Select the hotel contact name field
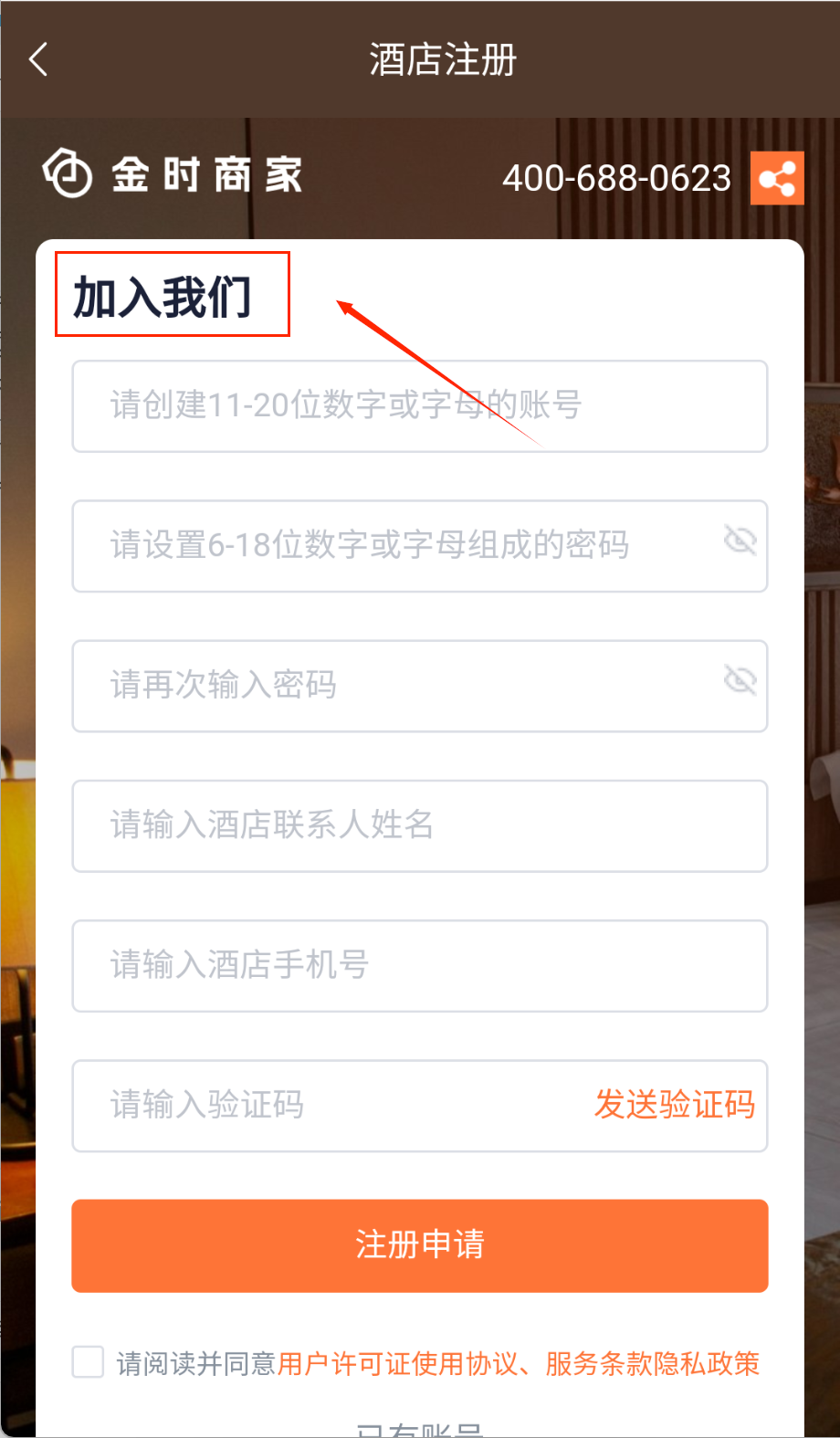Viewport: 840px width, 1438px height. pos(419,825)
